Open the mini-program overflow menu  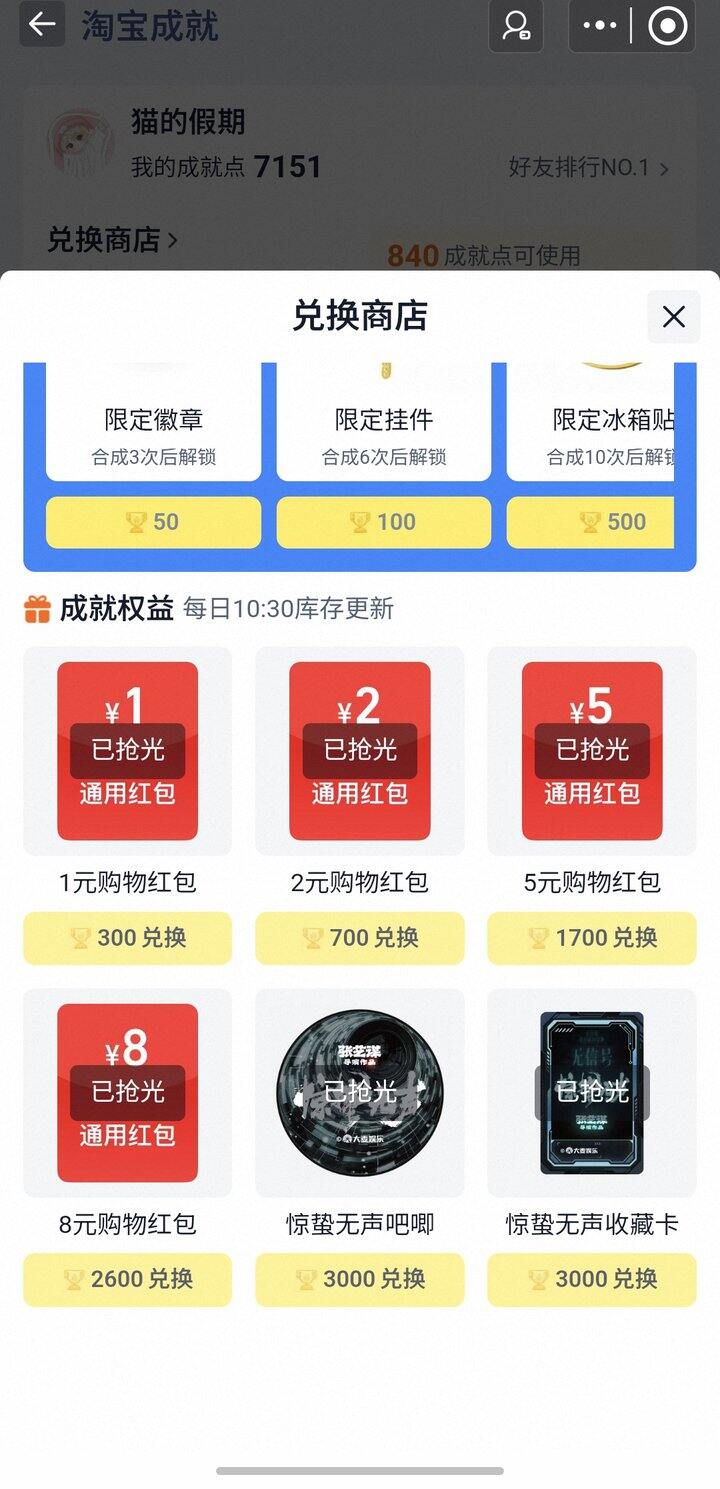pyautogui.click(x=599, y=25)
